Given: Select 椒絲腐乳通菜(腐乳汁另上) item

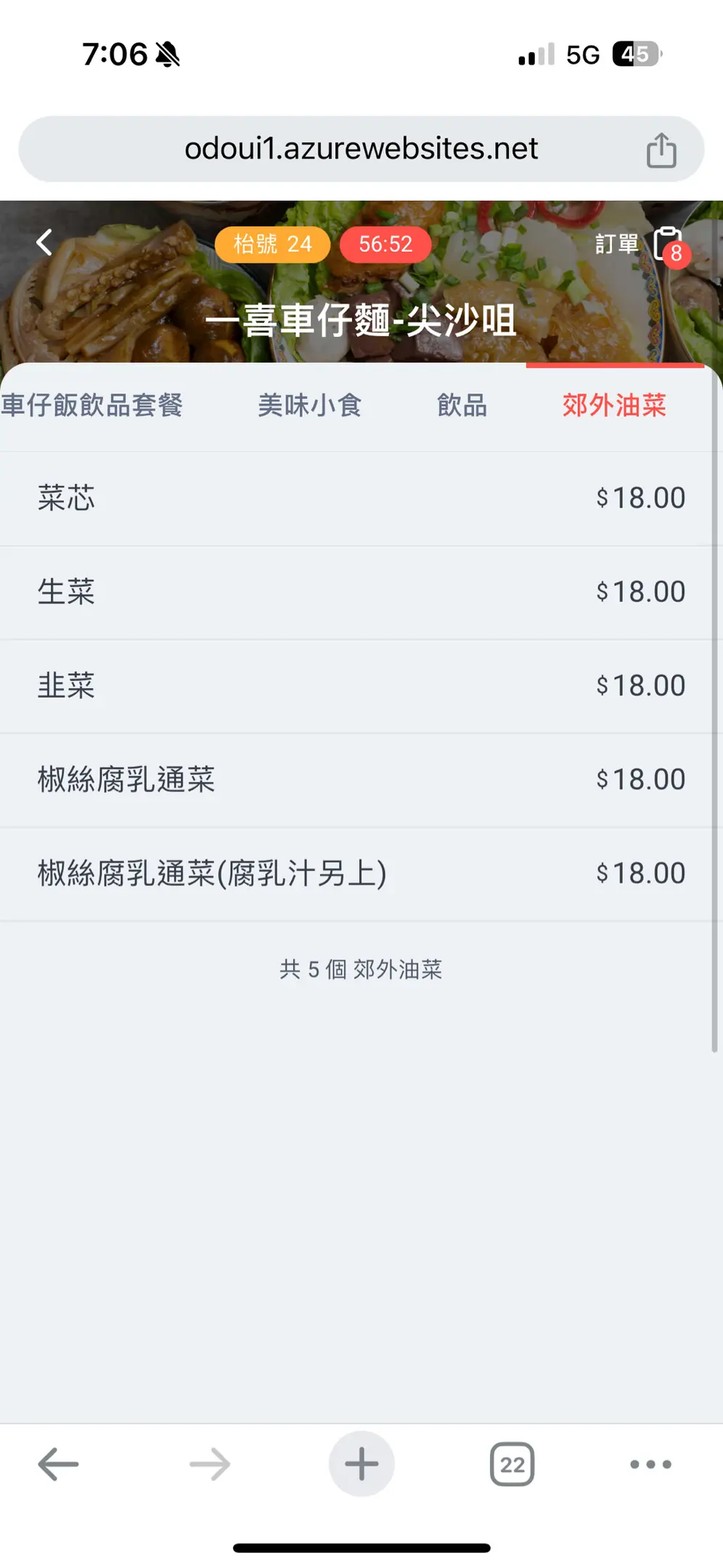Looking at the screenshot, I should (x=356, y=873).
